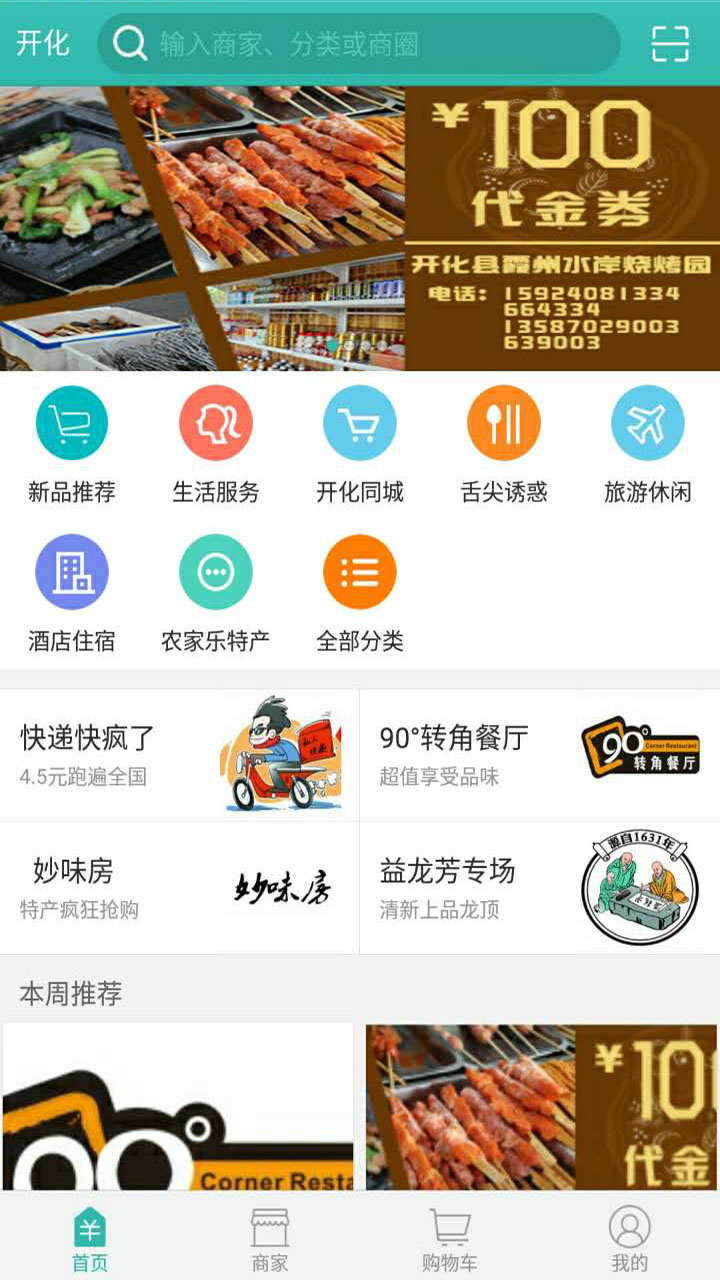Screen dimensions: 720x1280
Task: Open the QR scan icon
Action: (x=670, y=43)
